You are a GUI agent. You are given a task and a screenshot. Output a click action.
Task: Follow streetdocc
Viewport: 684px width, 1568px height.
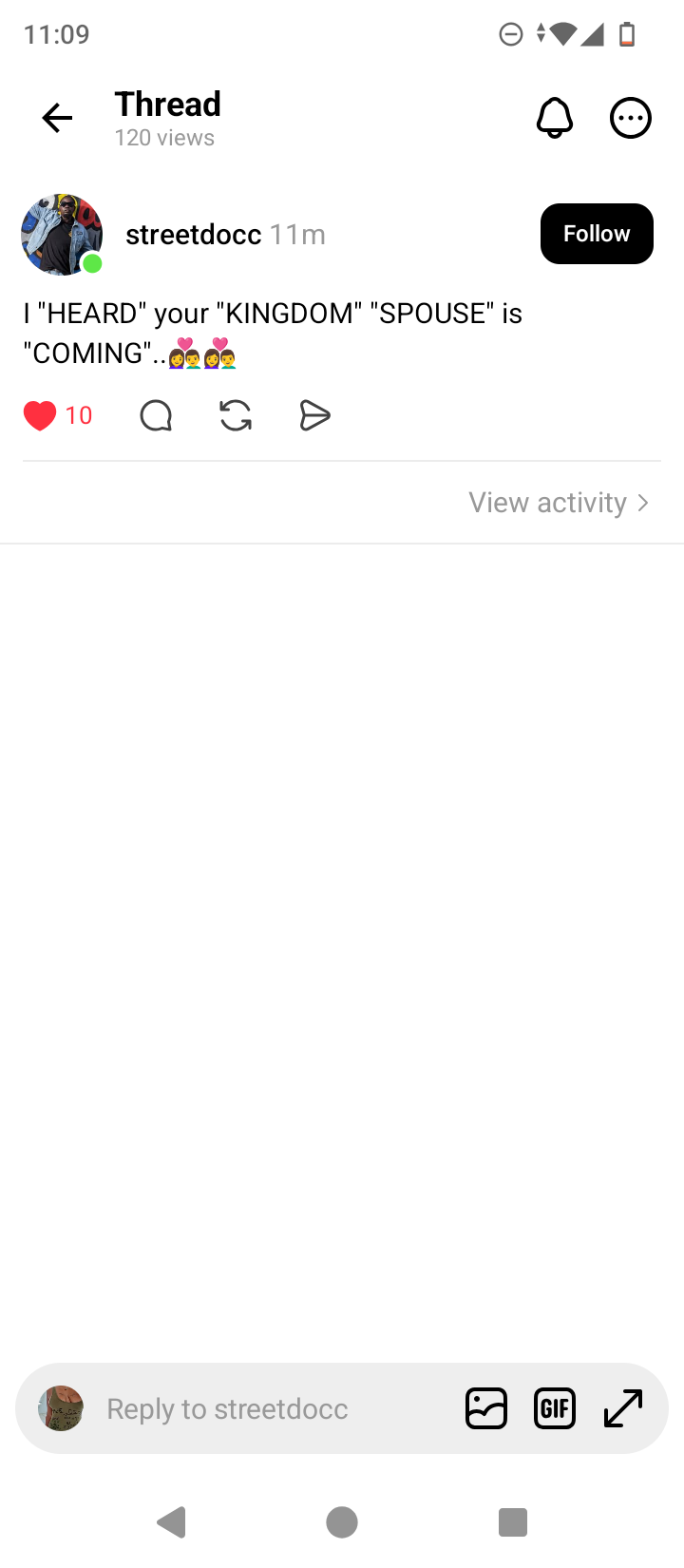[597, 234]
